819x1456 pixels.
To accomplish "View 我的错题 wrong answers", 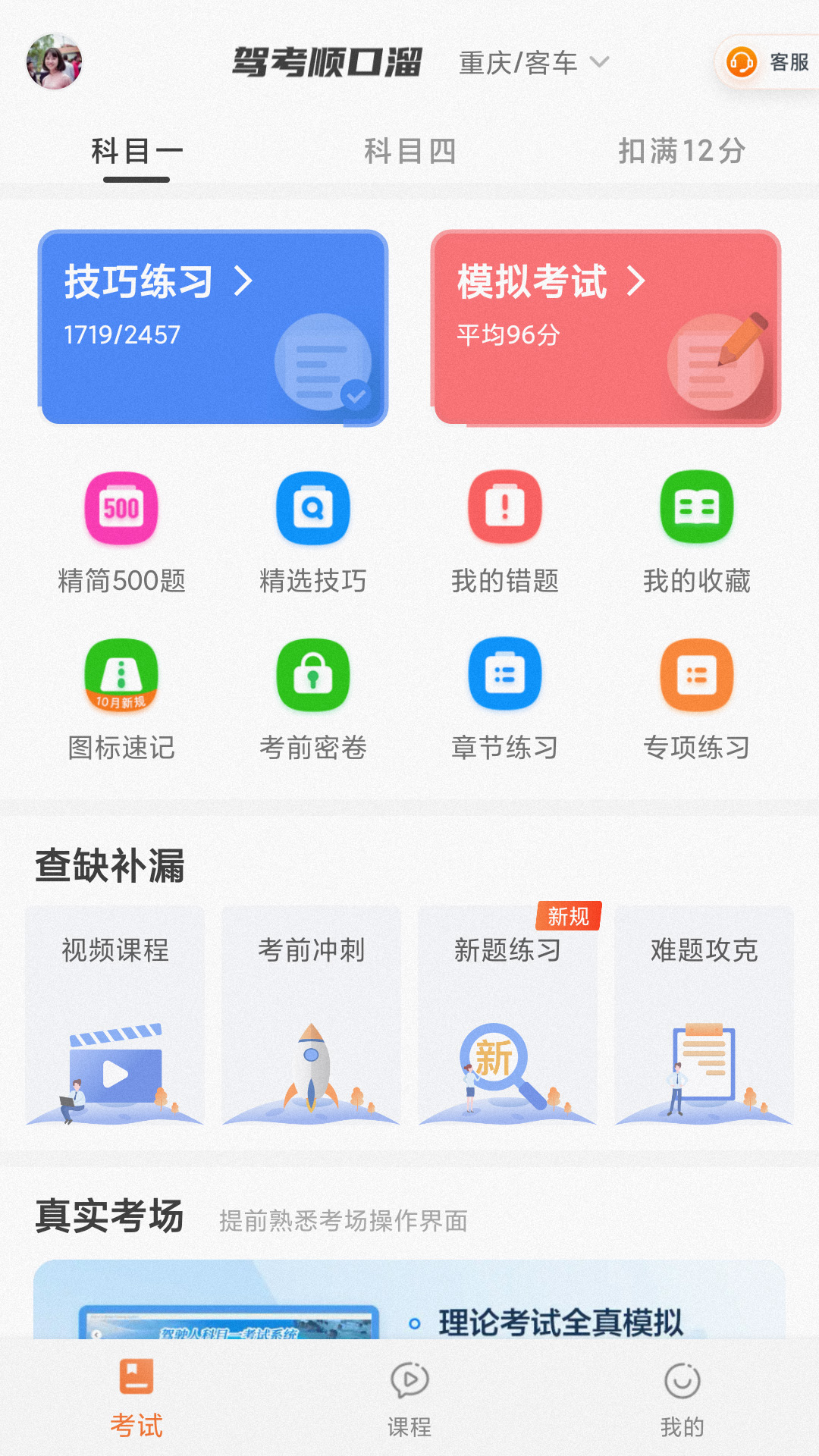I will click(x=505, y=531).
